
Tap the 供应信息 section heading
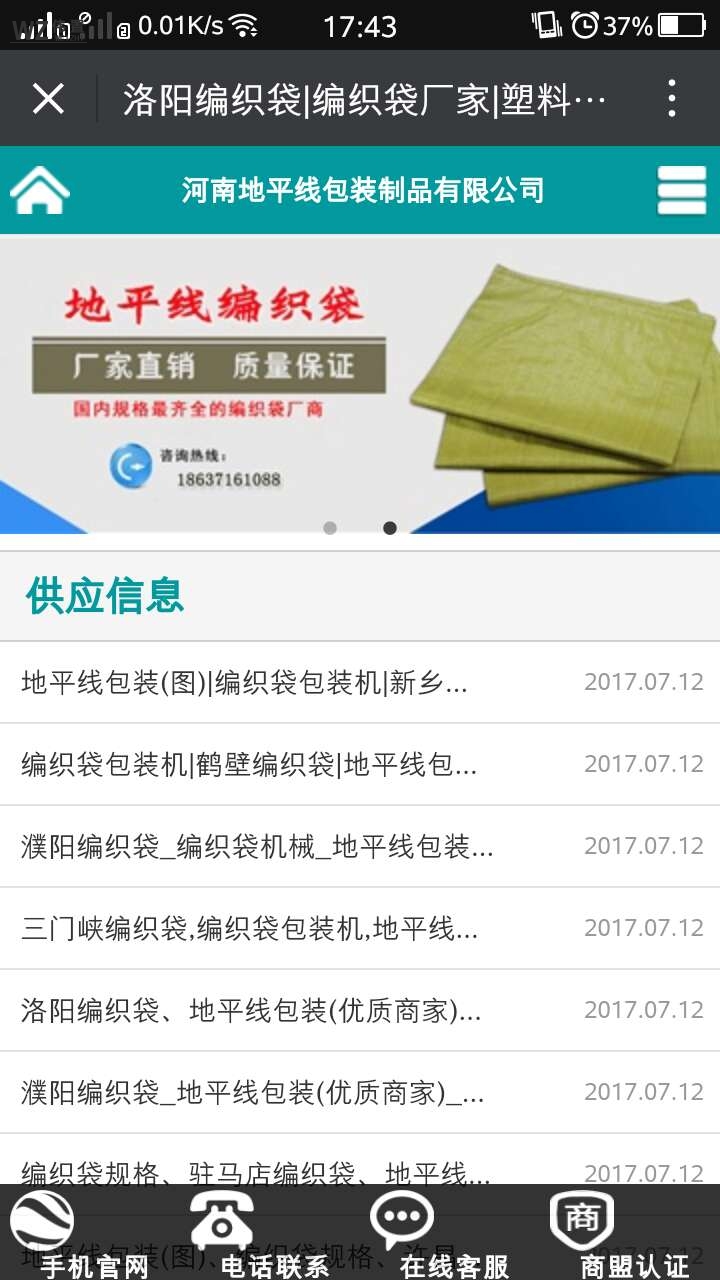tap(104, 595)
